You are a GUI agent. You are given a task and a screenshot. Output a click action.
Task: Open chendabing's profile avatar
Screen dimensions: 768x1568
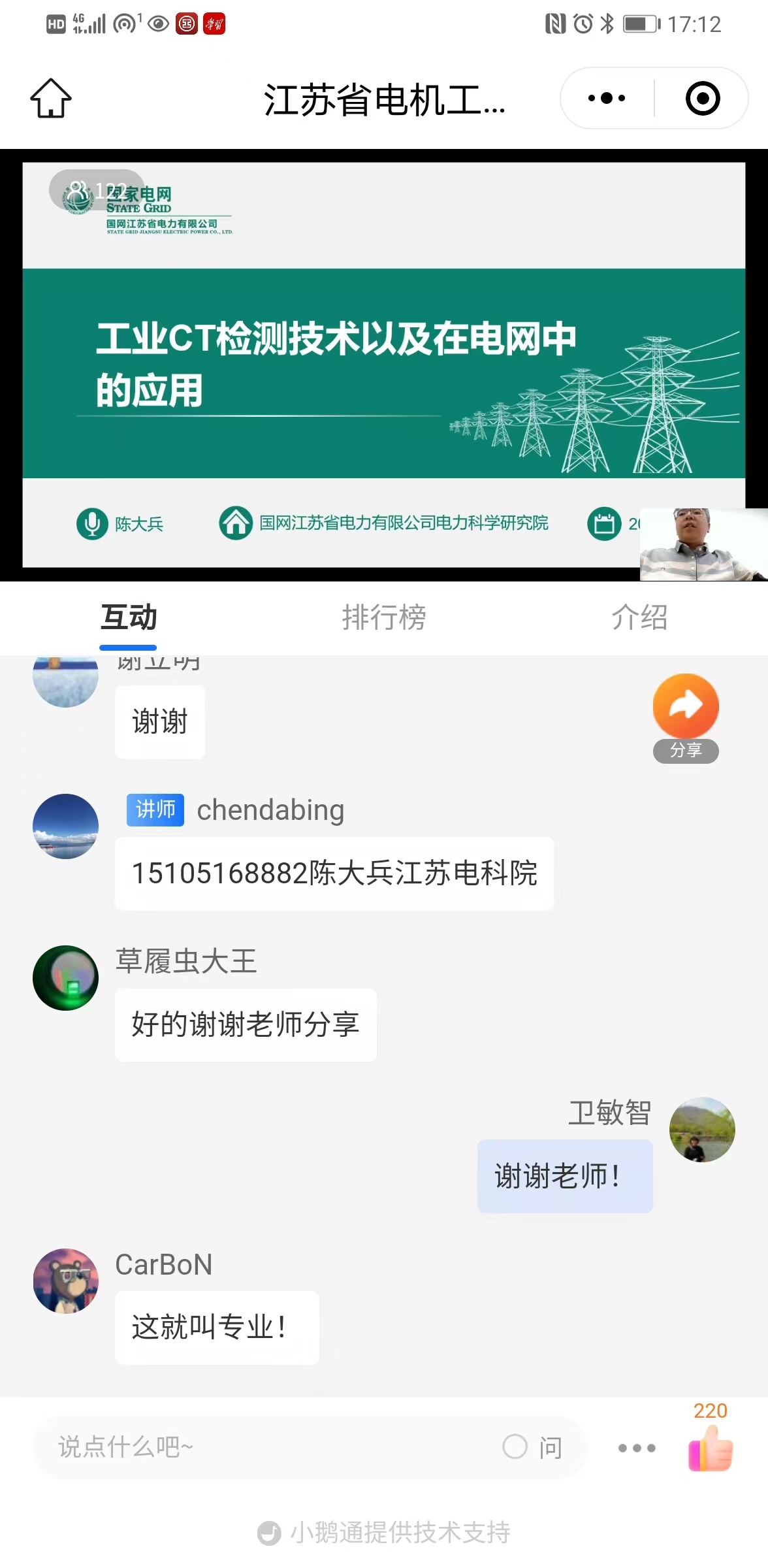click(x=65, y=826)
